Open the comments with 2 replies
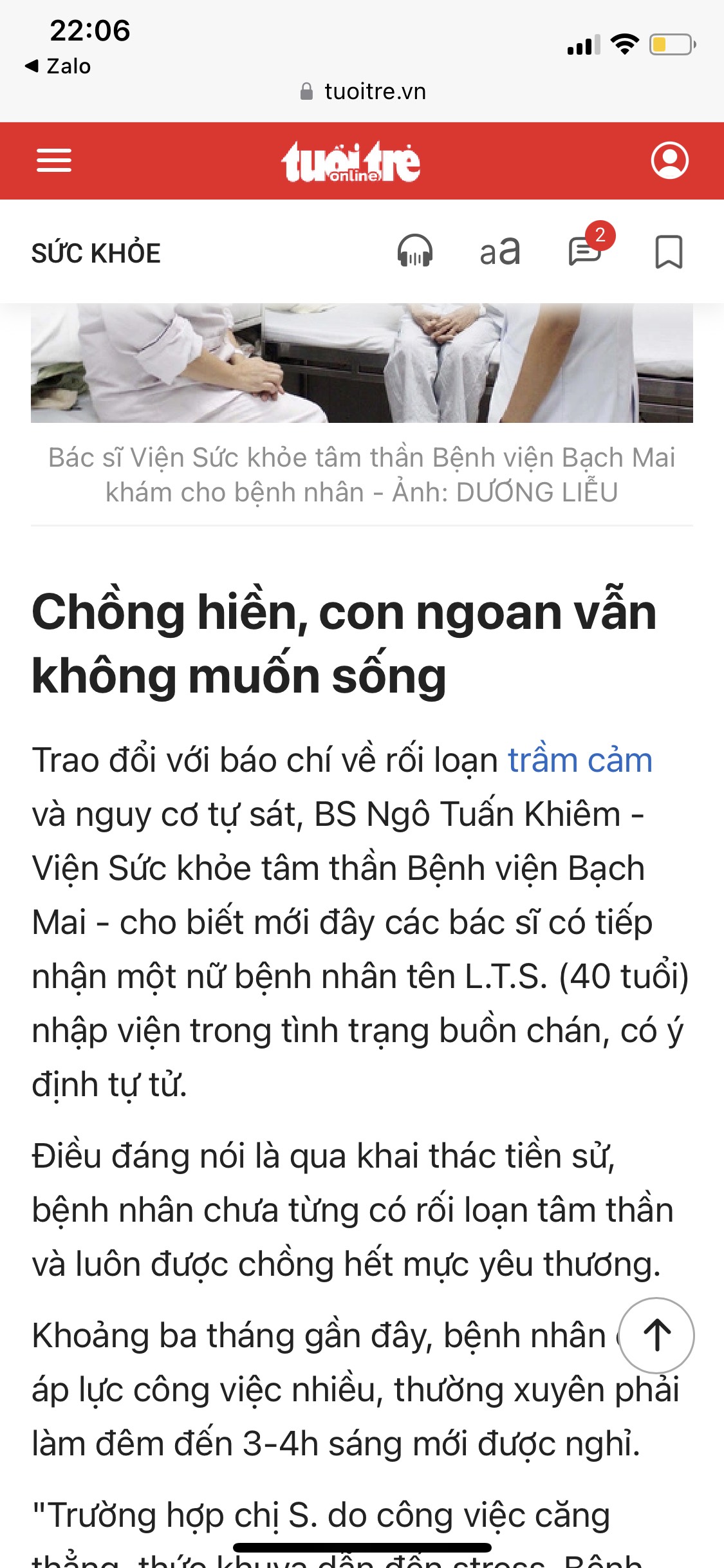Screen dimensions: 724x1568 (586, 251)
